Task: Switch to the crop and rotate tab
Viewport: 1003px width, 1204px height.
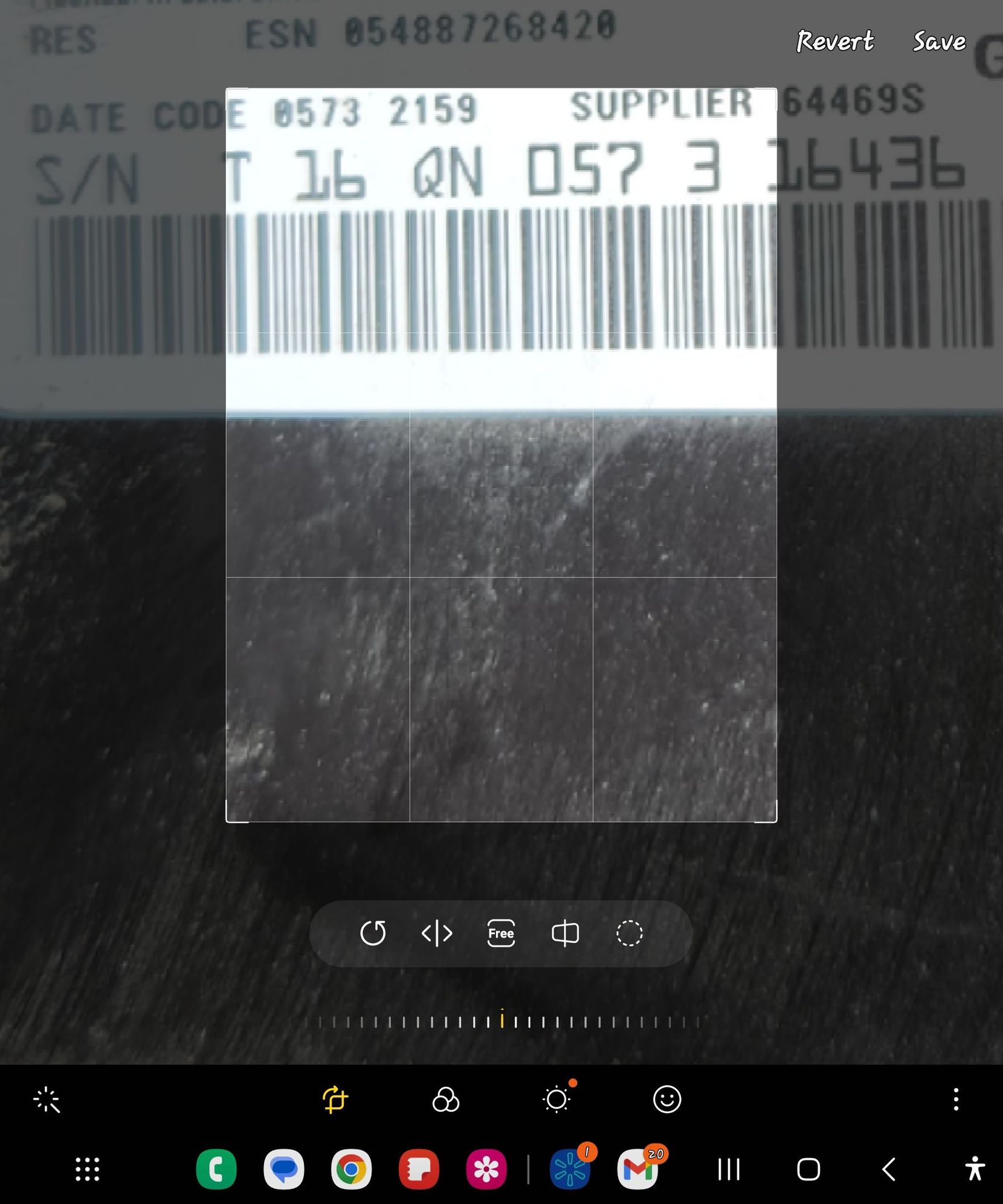Action: pyautogui.click(x=335, y=1099)
